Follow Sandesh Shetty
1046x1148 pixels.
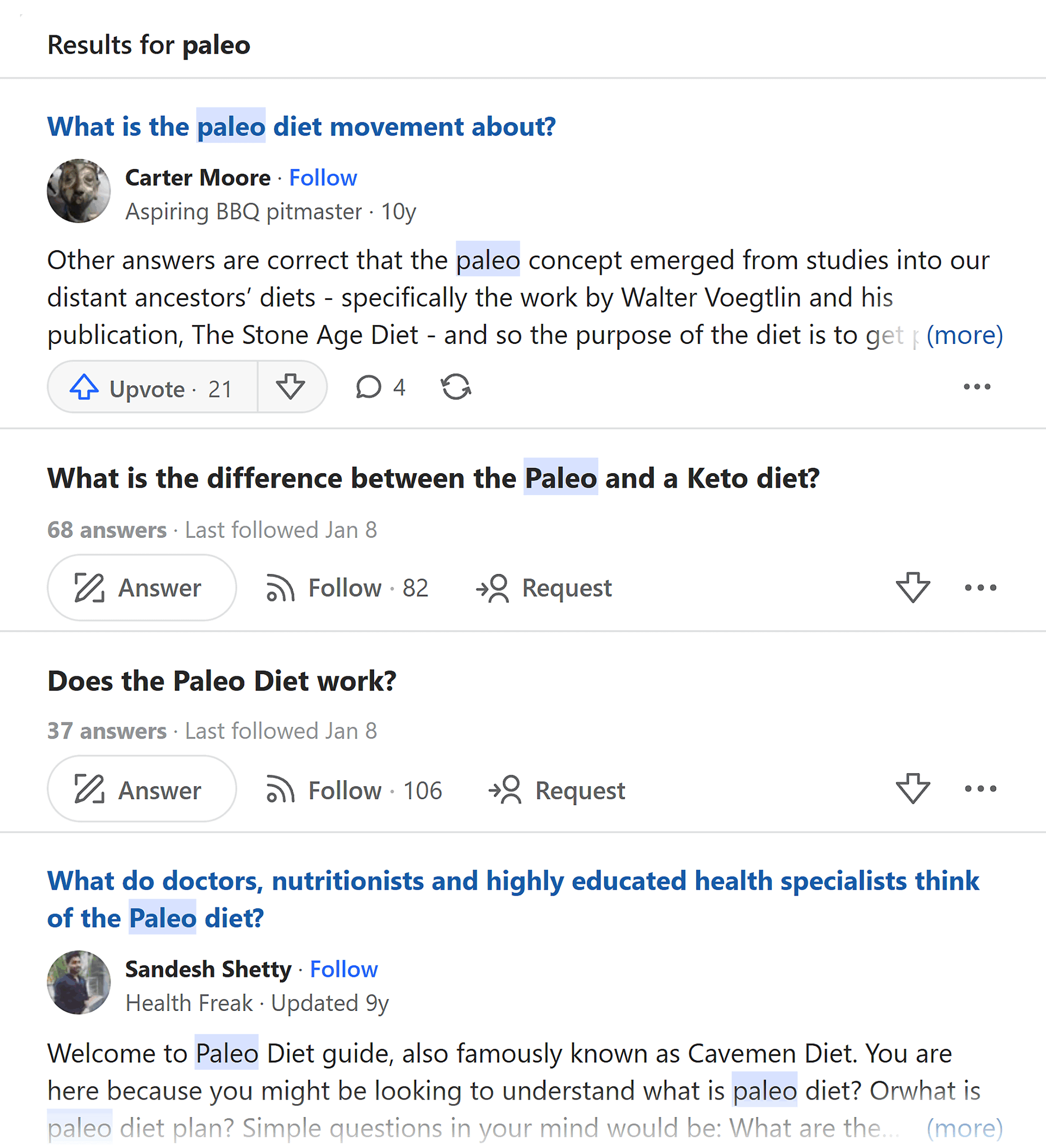343,970
